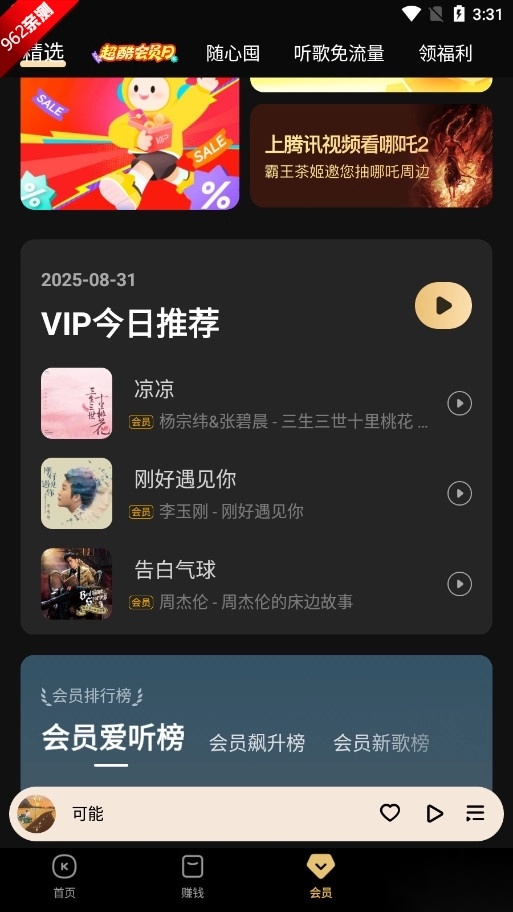The height and width of the screenshot is (912, 513).
Task: Go to the 首页 tab
Action: point(64,877)
